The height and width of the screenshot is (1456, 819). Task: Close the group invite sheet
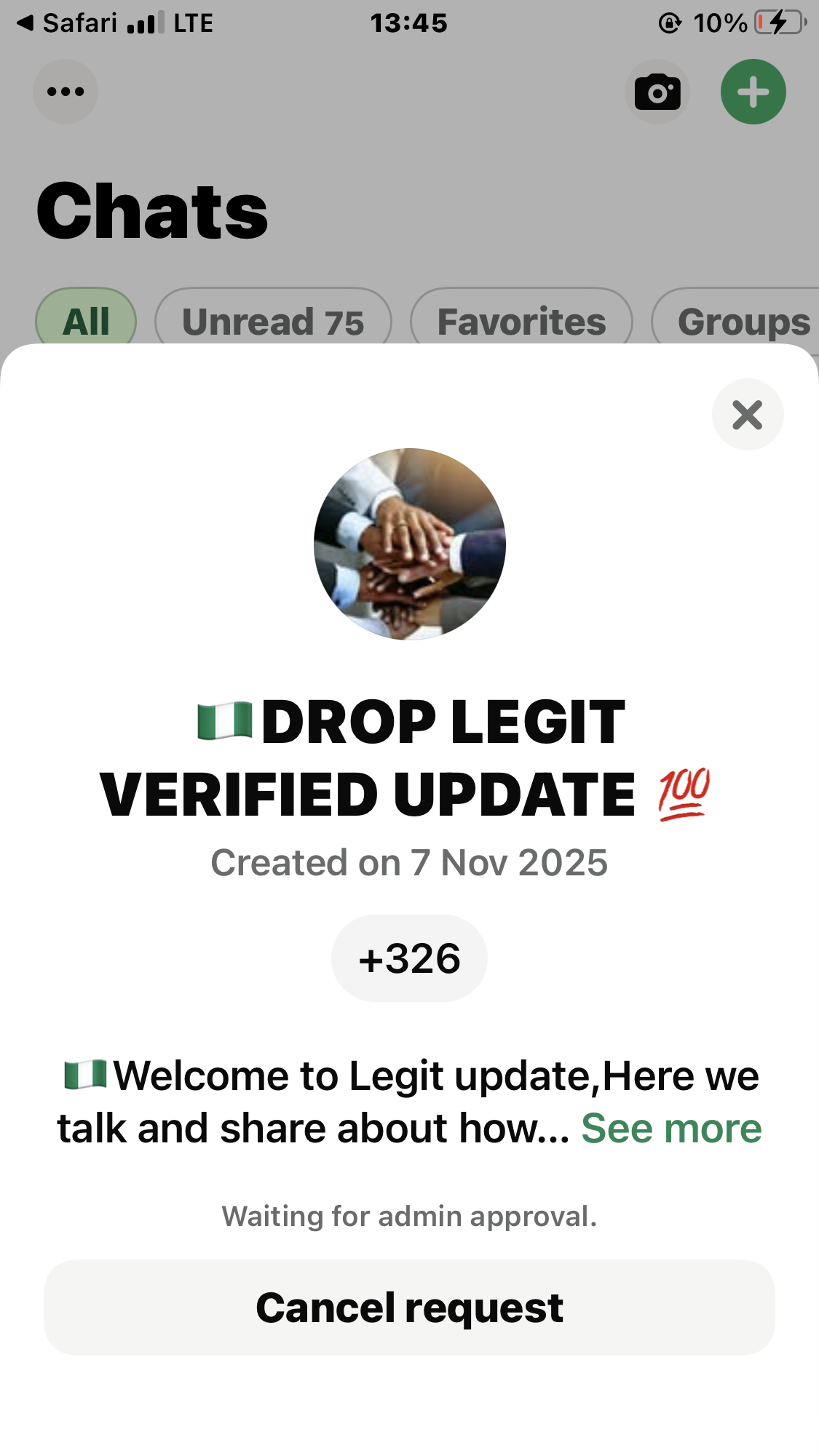748,415
